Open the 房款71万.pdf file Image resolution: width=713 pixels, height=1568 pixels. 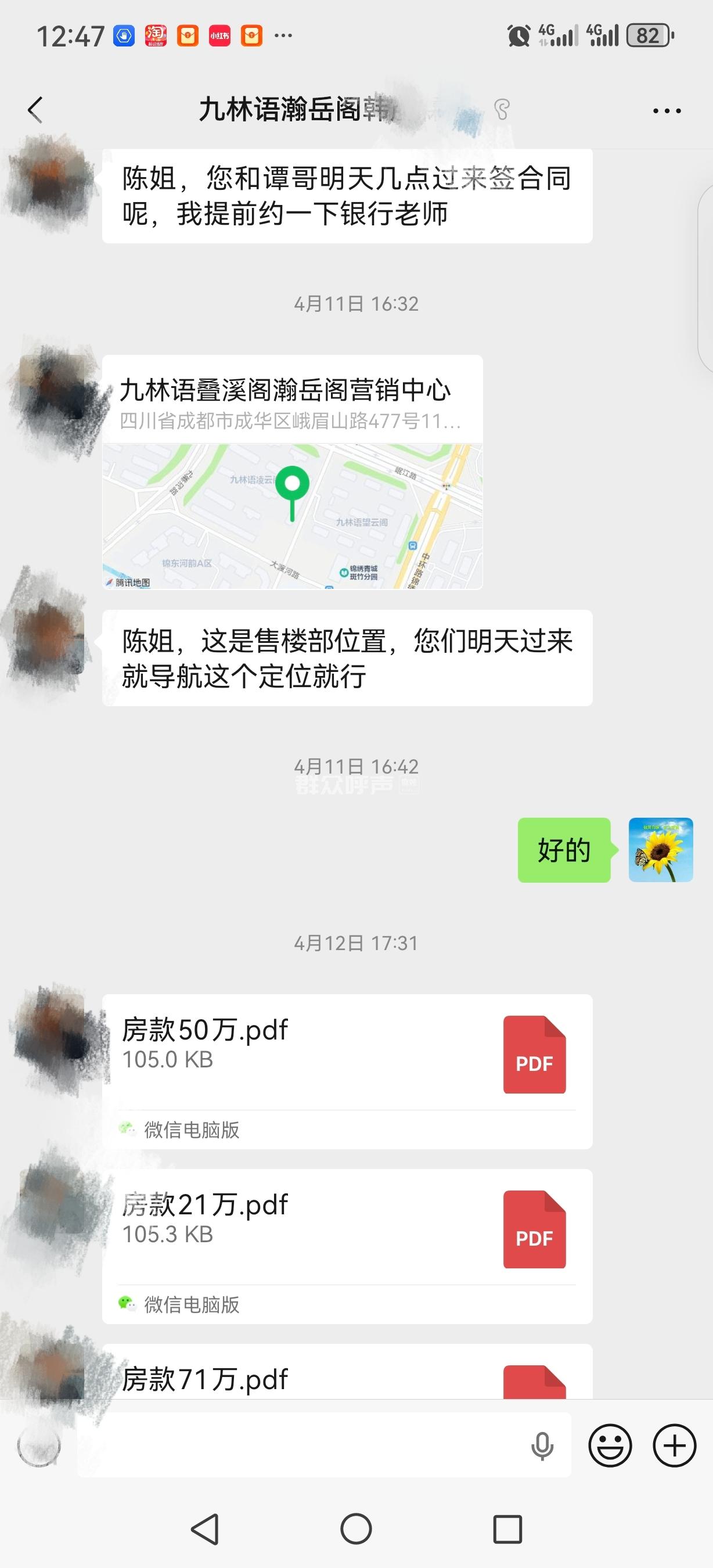347,1379
